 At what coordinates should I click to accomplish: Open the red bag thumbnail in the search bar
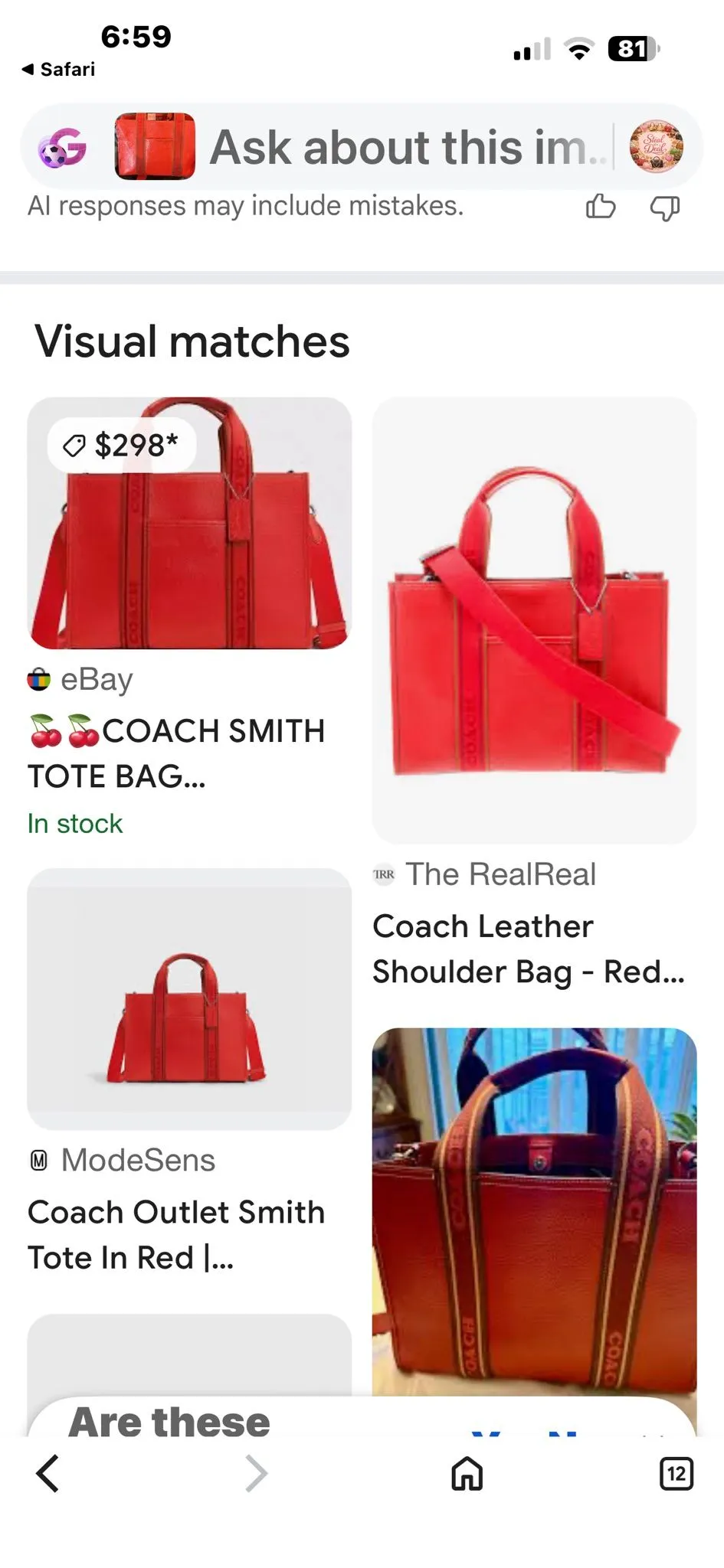click(155, 146)
